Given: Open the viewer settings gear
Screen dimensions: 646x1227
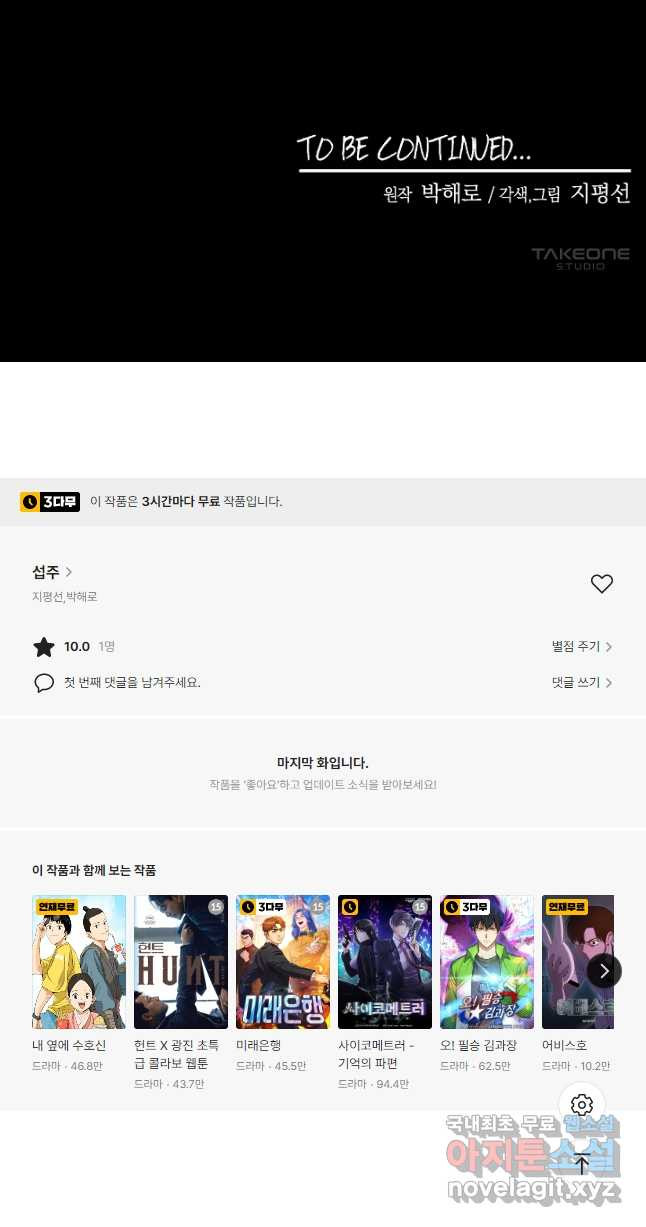Looking at the screenshot, I should (x=582, y=1105).
